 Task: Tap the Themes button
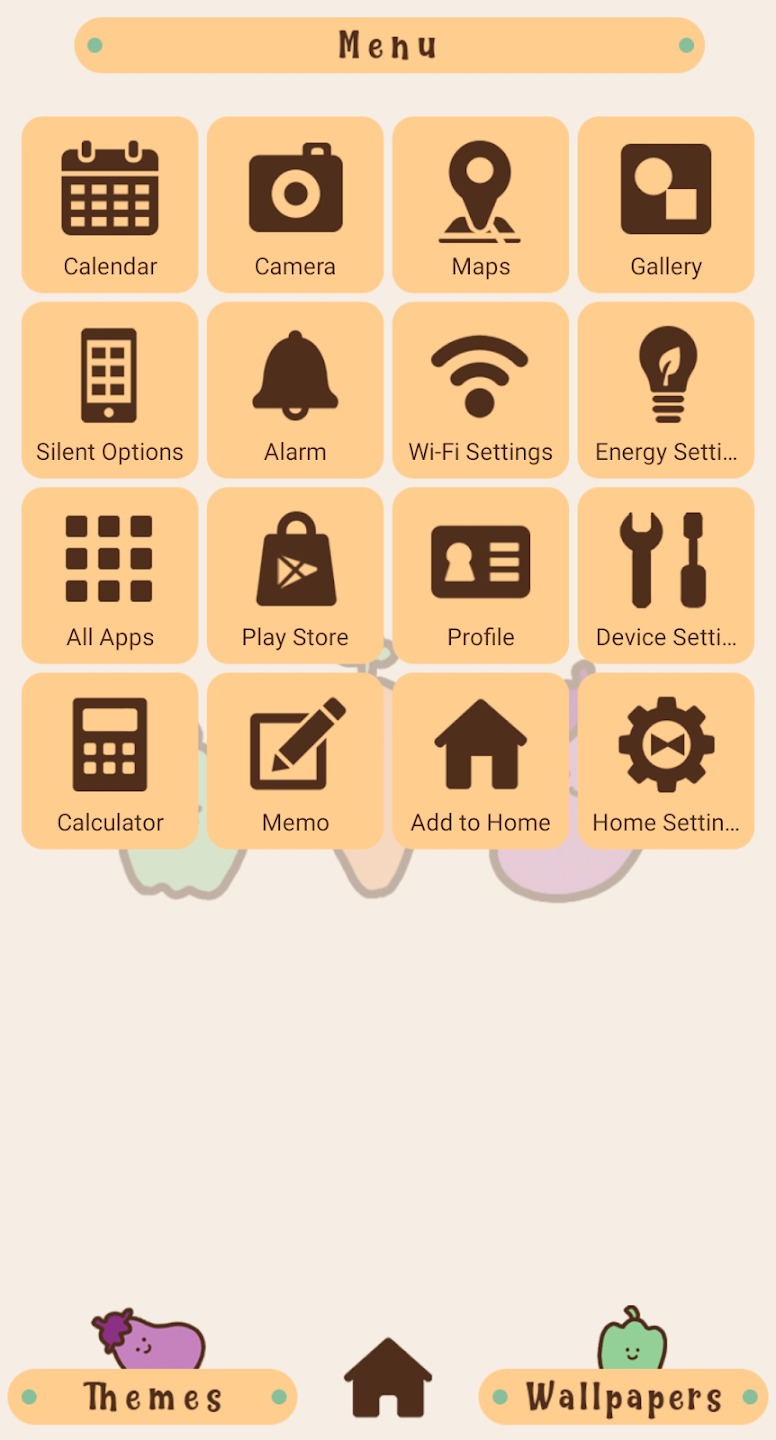coord(152,1397)
